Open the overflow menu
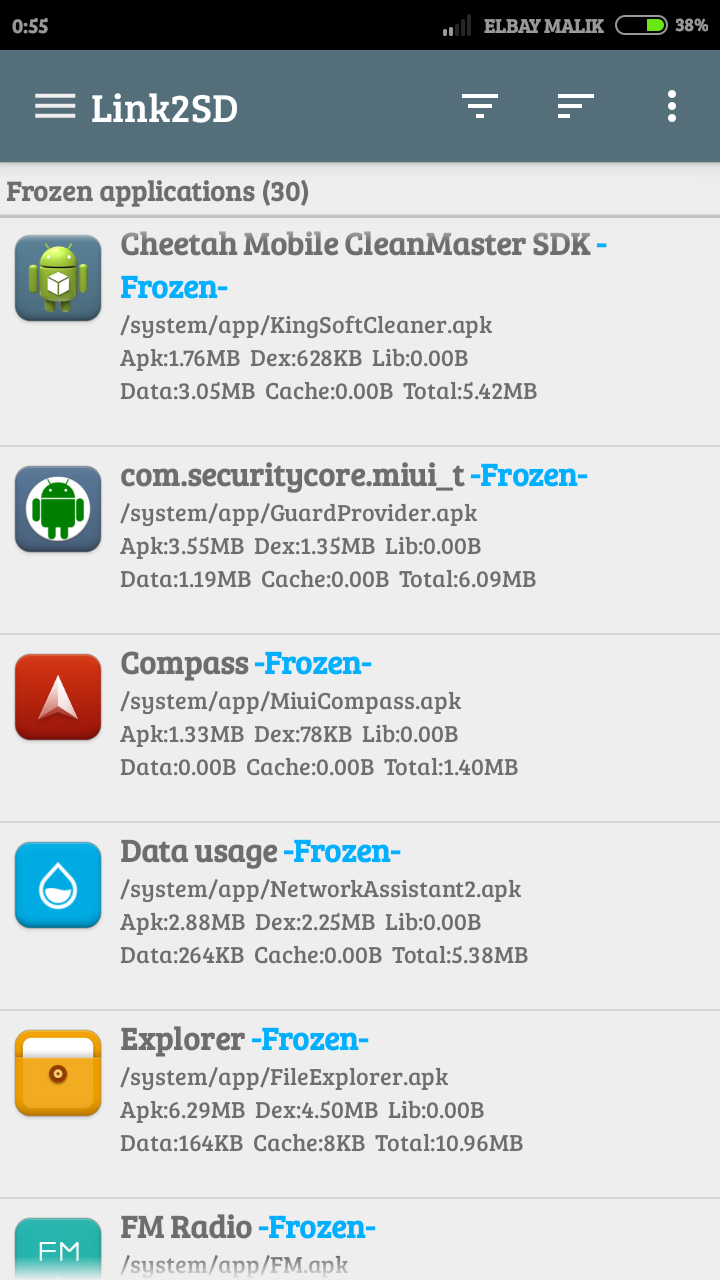This screenshot has height=1280, width=720. (672, 106)
